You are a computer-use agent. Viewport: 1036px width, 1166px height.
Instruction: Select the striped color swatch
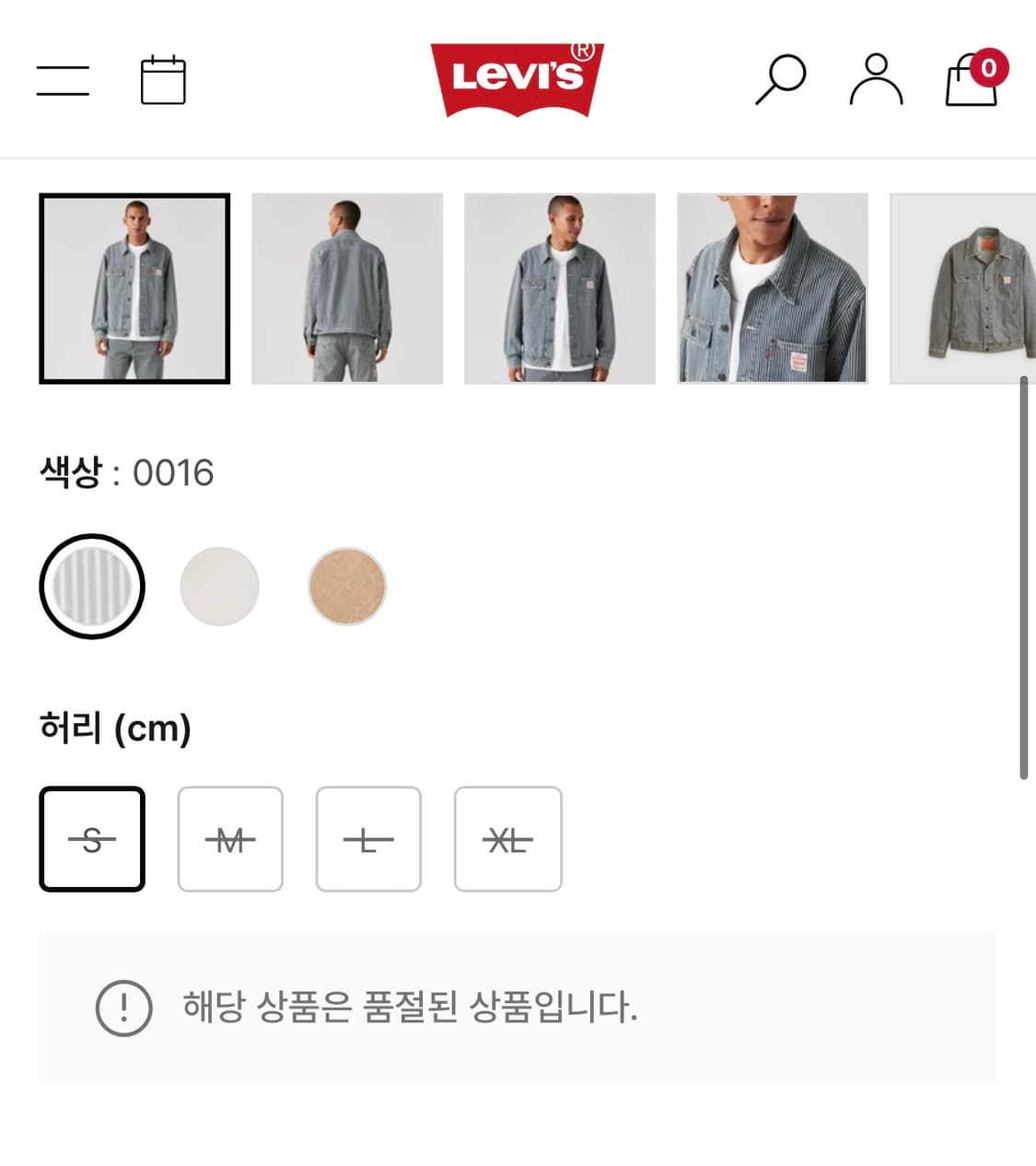click(91, 586)
